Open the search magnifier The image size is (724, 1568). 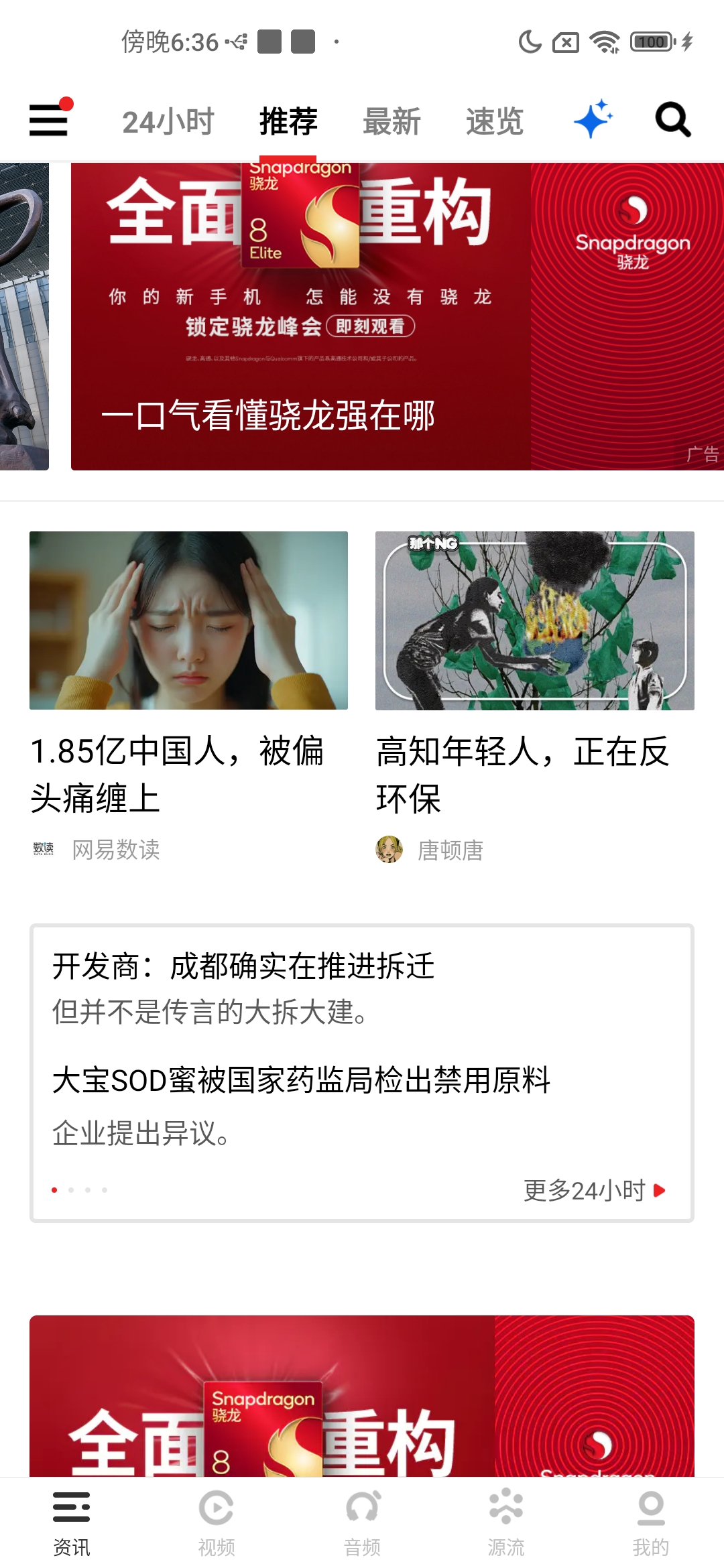672,120
